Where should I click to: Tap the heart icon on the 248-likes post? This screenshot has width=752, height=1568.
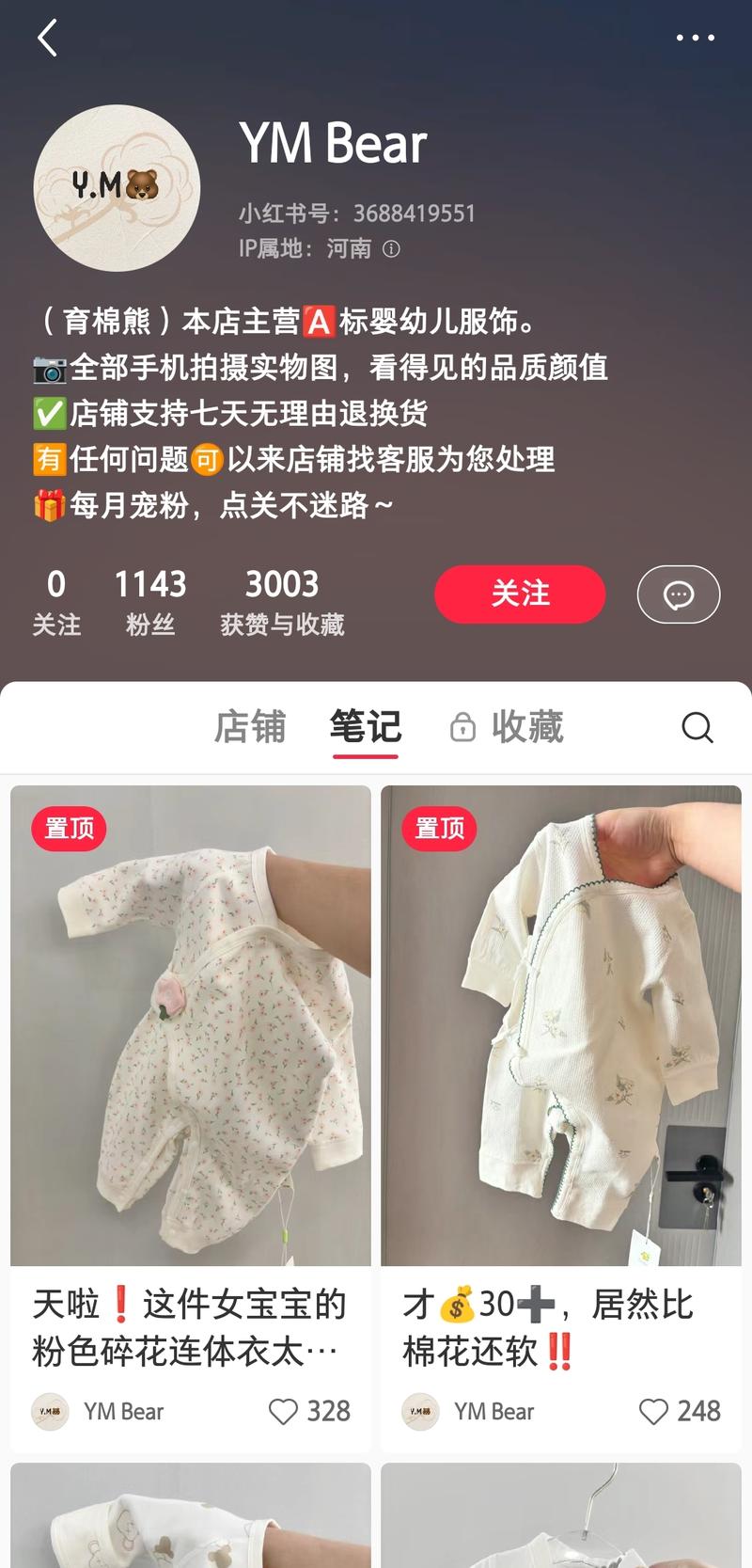pos(653,1411)
